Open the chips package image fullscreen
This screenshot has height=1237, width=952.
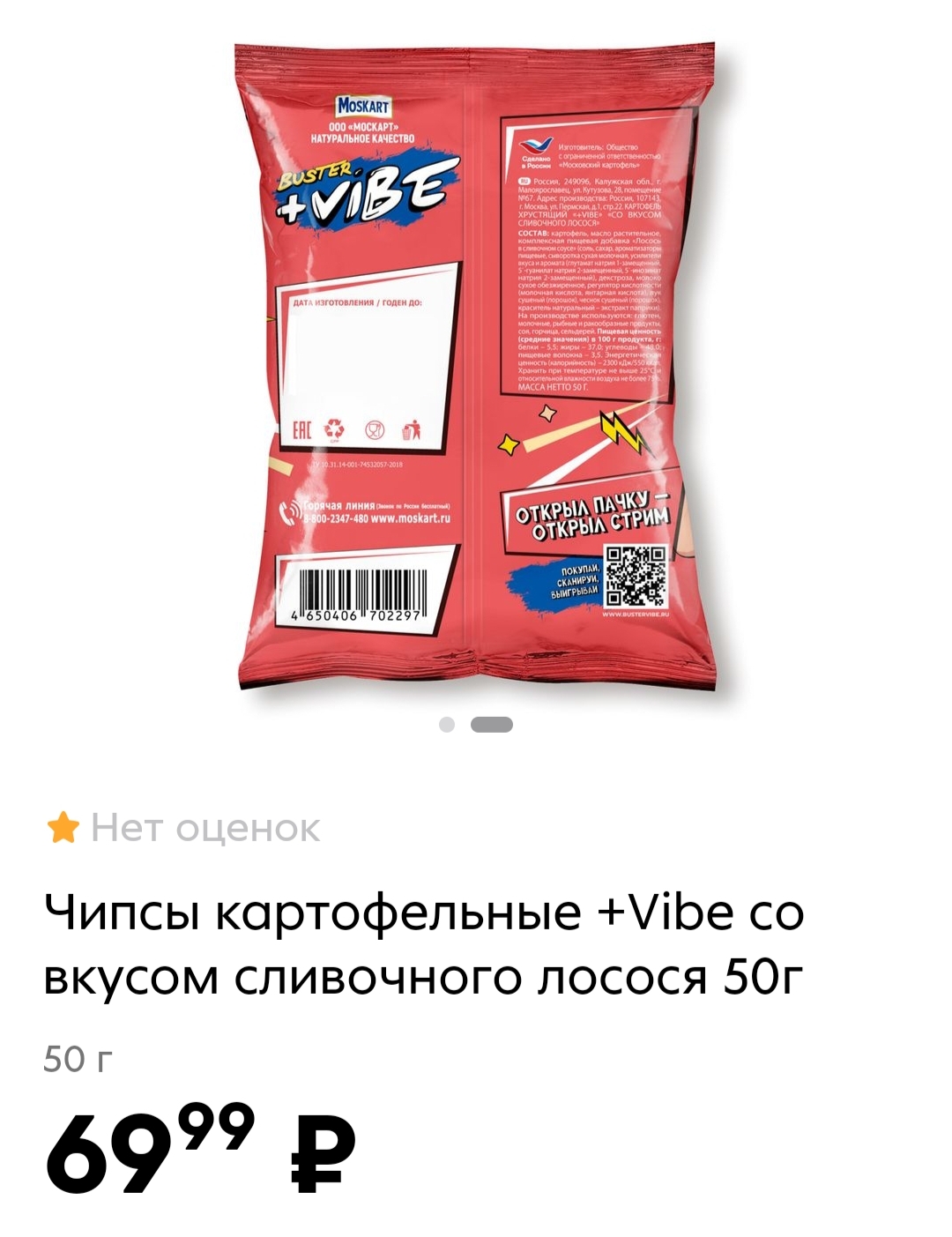(x=476, y=366)
